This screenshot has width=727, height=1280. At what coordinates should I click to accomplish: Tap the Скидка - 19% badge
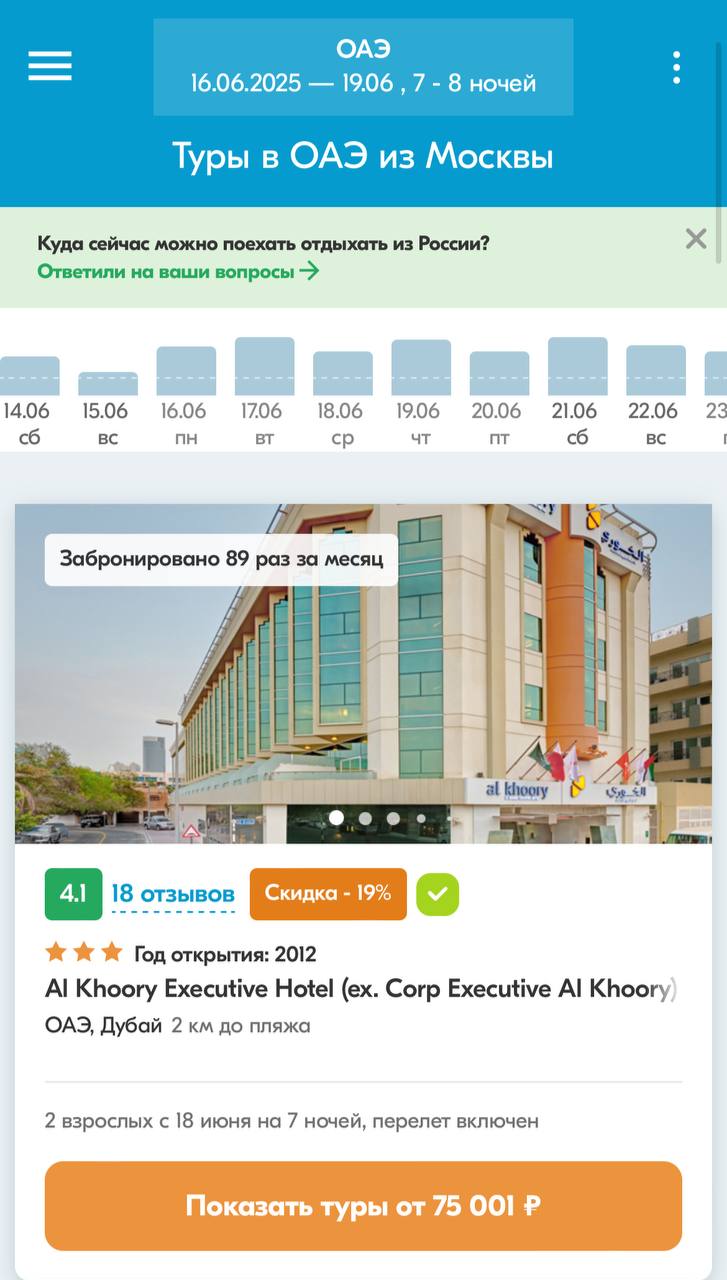pos(328,894)
